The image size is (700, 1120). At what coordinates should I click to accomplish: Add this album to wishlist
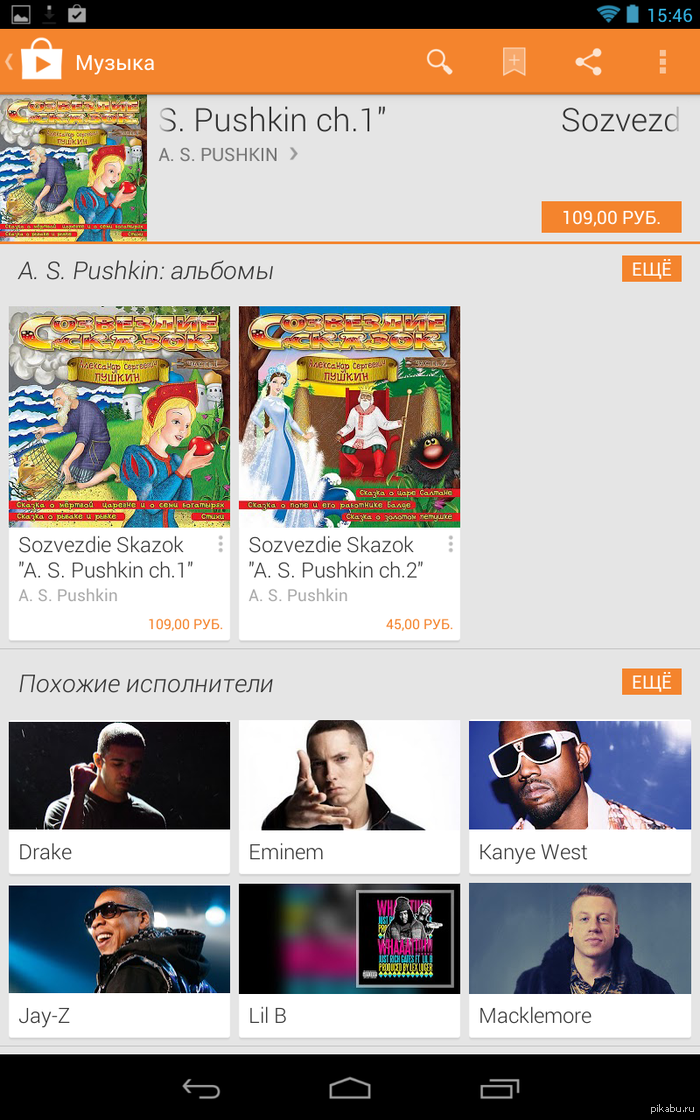(x=514, y=62)
